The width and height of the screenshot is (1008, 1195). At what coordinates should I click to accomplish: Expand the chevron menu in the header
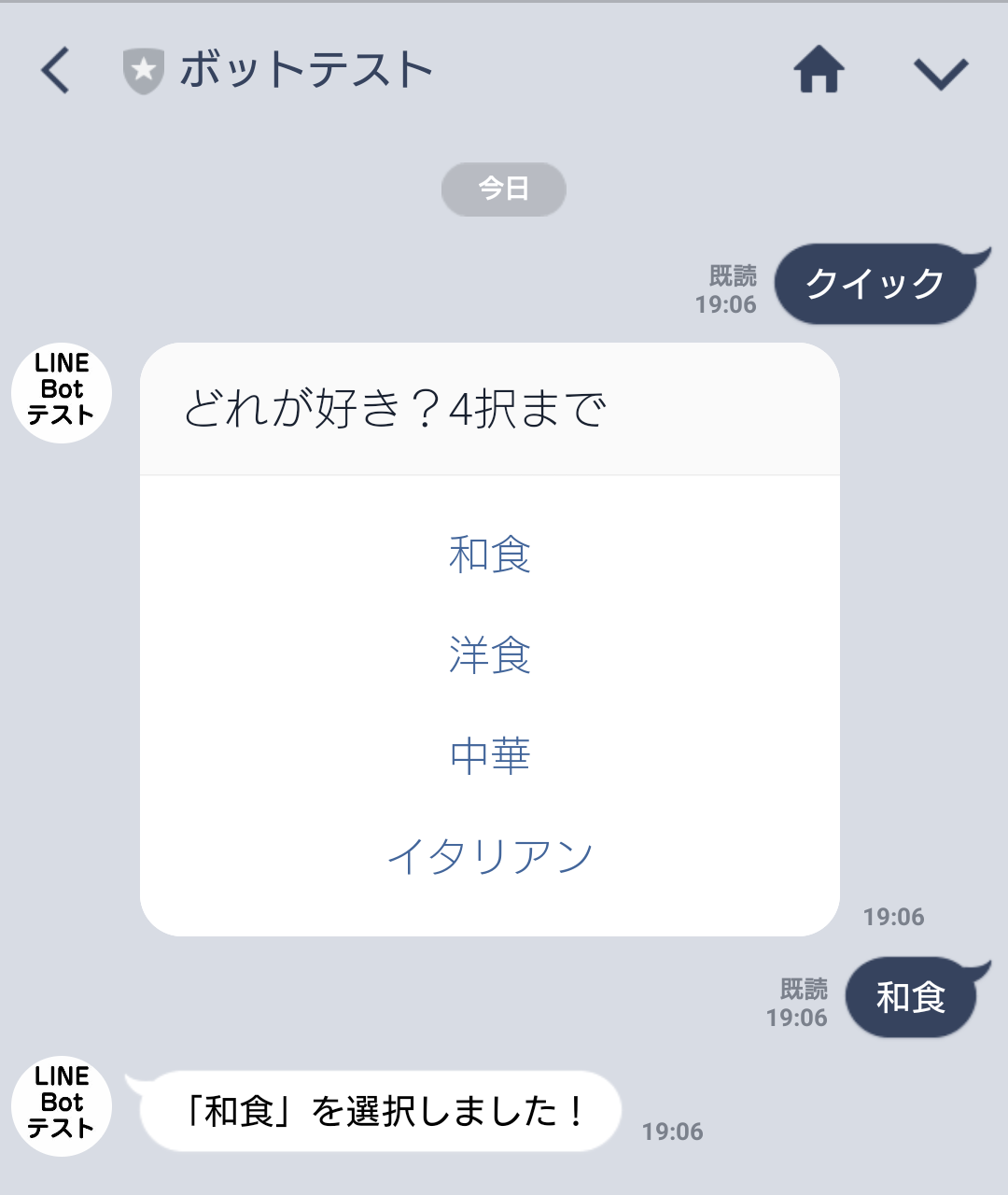[943, 73]
